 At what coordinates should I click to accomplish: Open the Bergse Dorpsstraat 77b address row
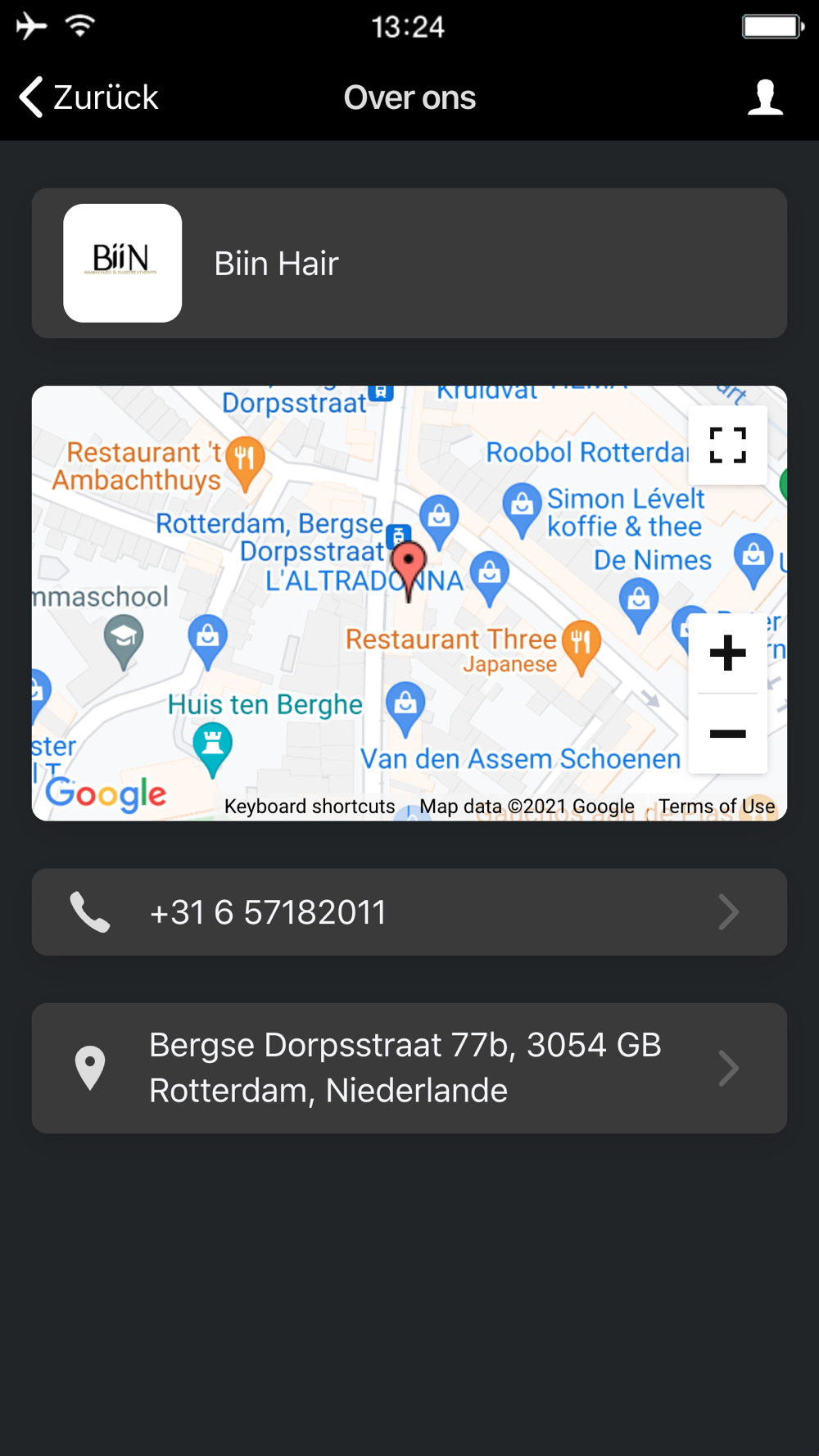[x=409, y=1068]
